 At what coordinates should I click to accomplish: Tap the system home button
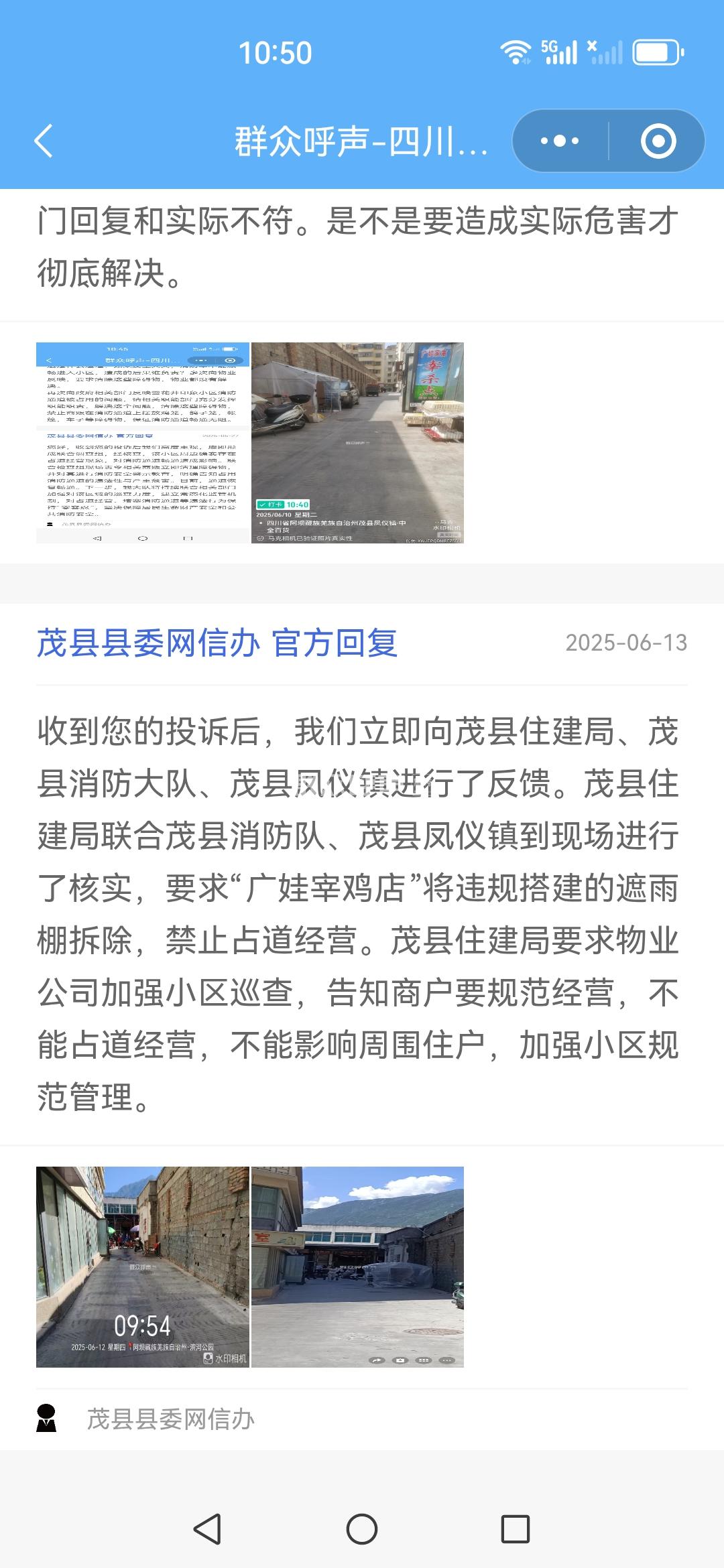pos(362,1529)
